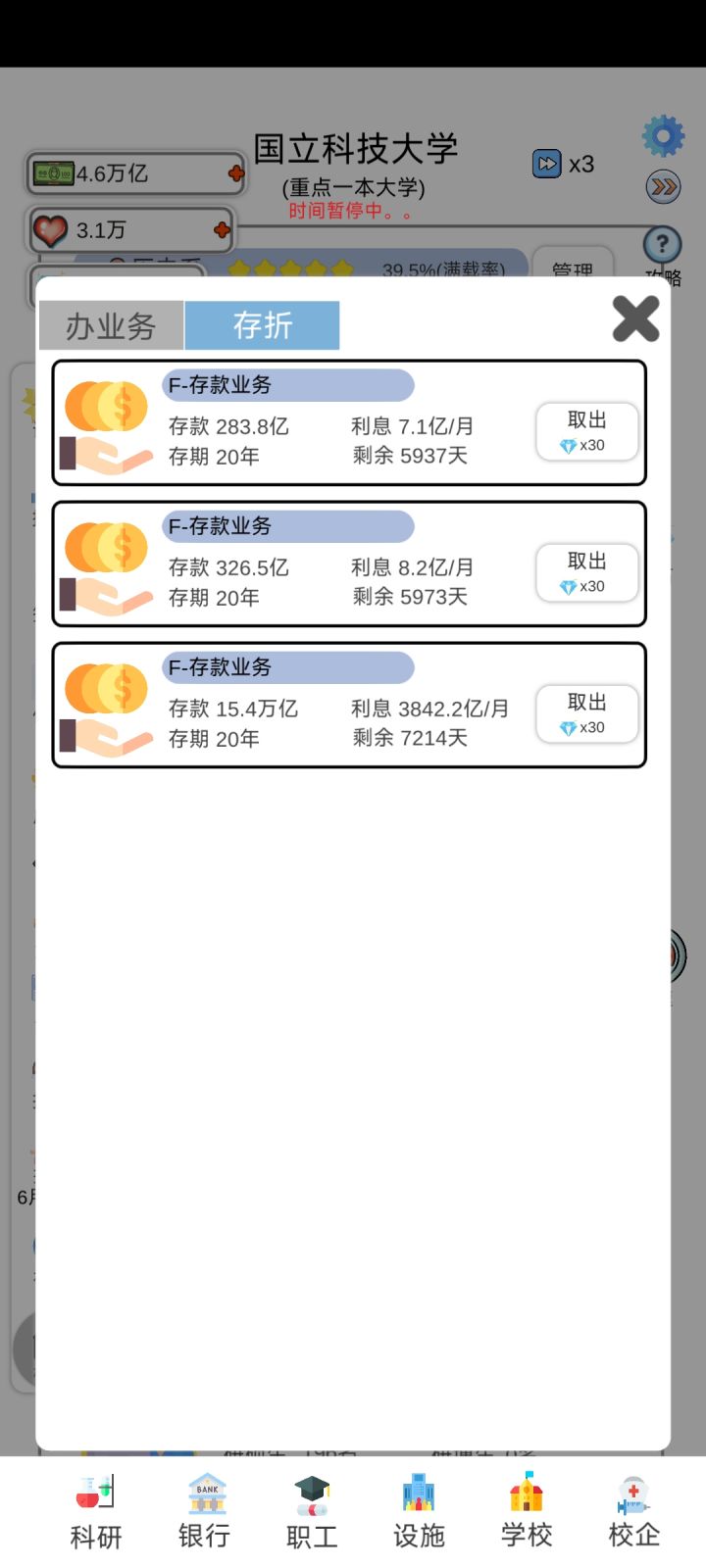Open the 科研 (research) panel
Viewport: 706px width, 1568px height.
coord(94,1509)
